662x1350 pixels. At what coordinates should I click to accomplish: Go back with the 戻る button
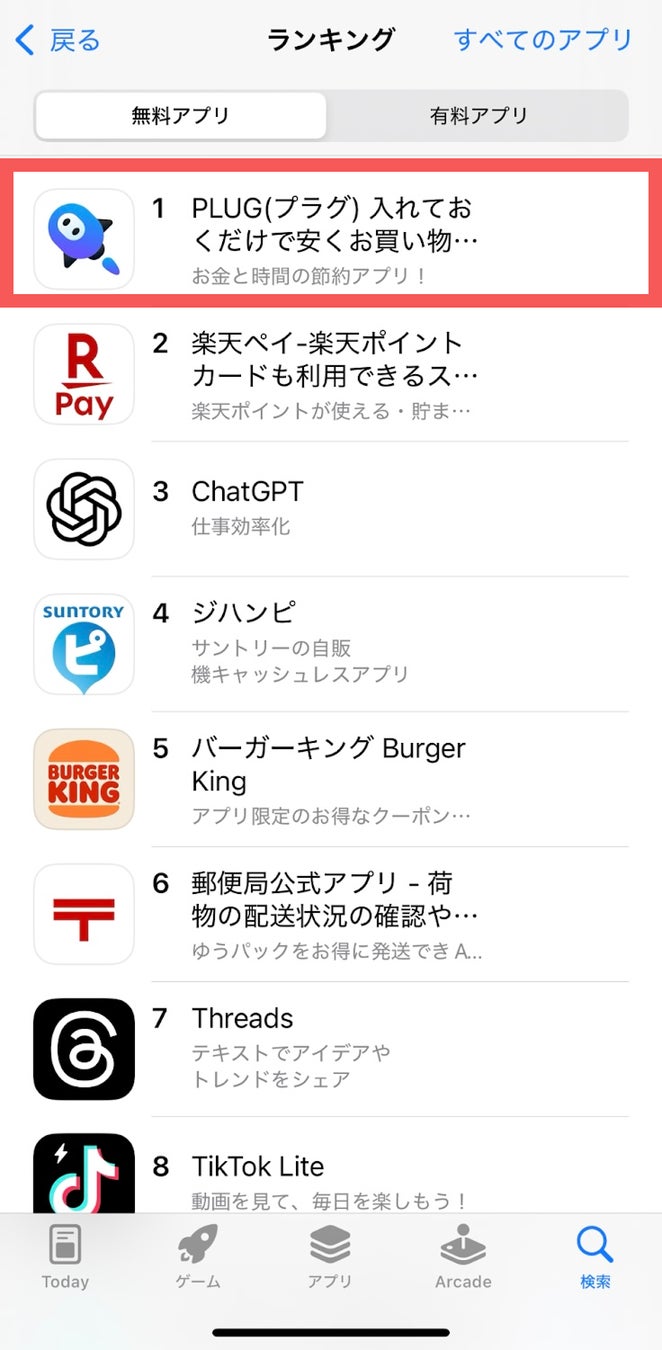(59, 40)
